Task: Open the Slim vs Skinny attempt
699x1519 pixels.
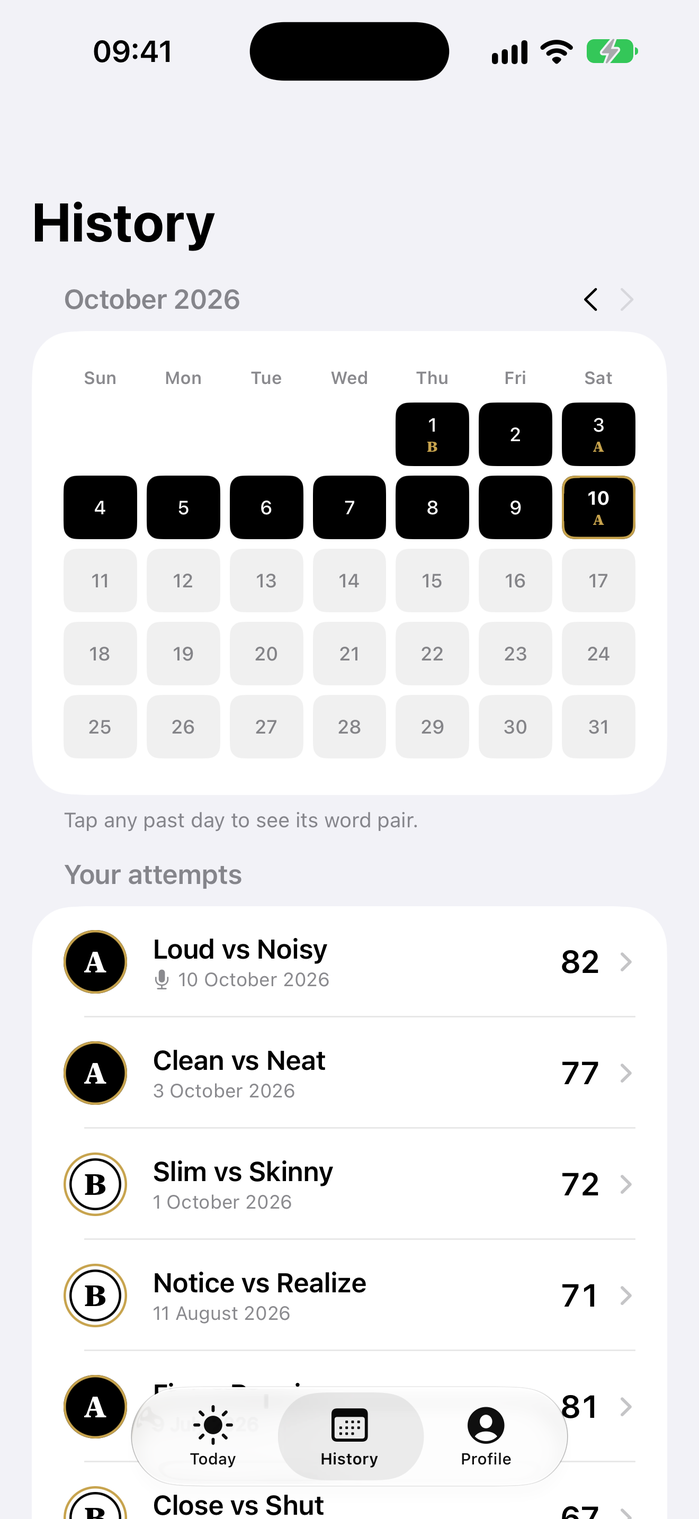Action: (x=349, y=1184)
